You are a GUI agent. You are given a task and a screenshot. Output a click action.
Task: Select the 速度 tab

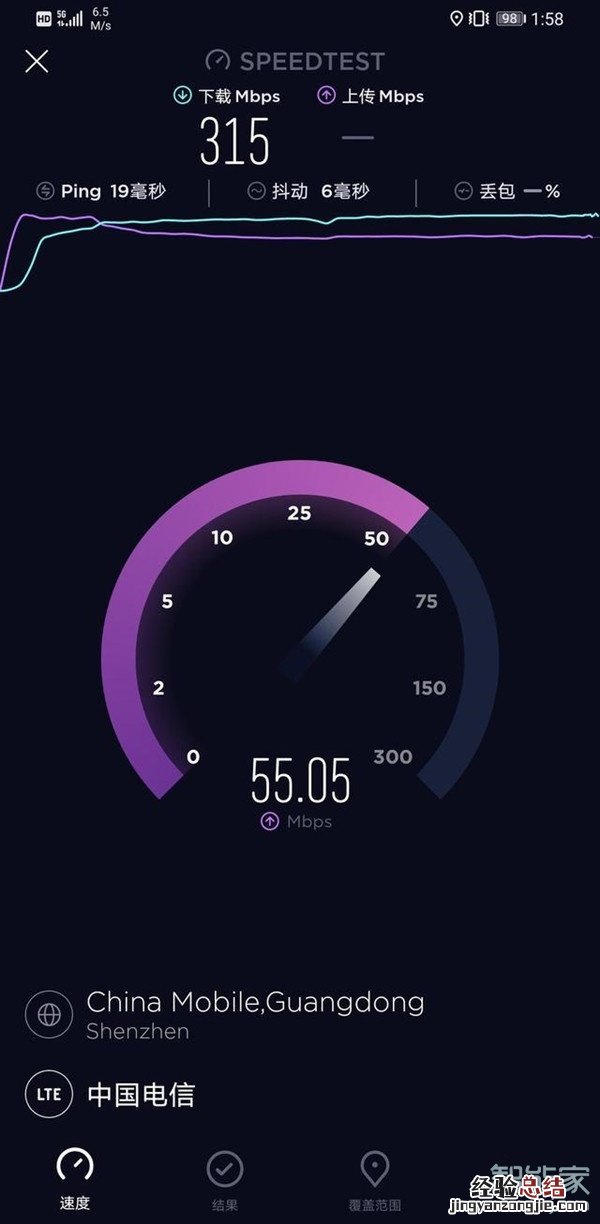(x=75, y=1180)
